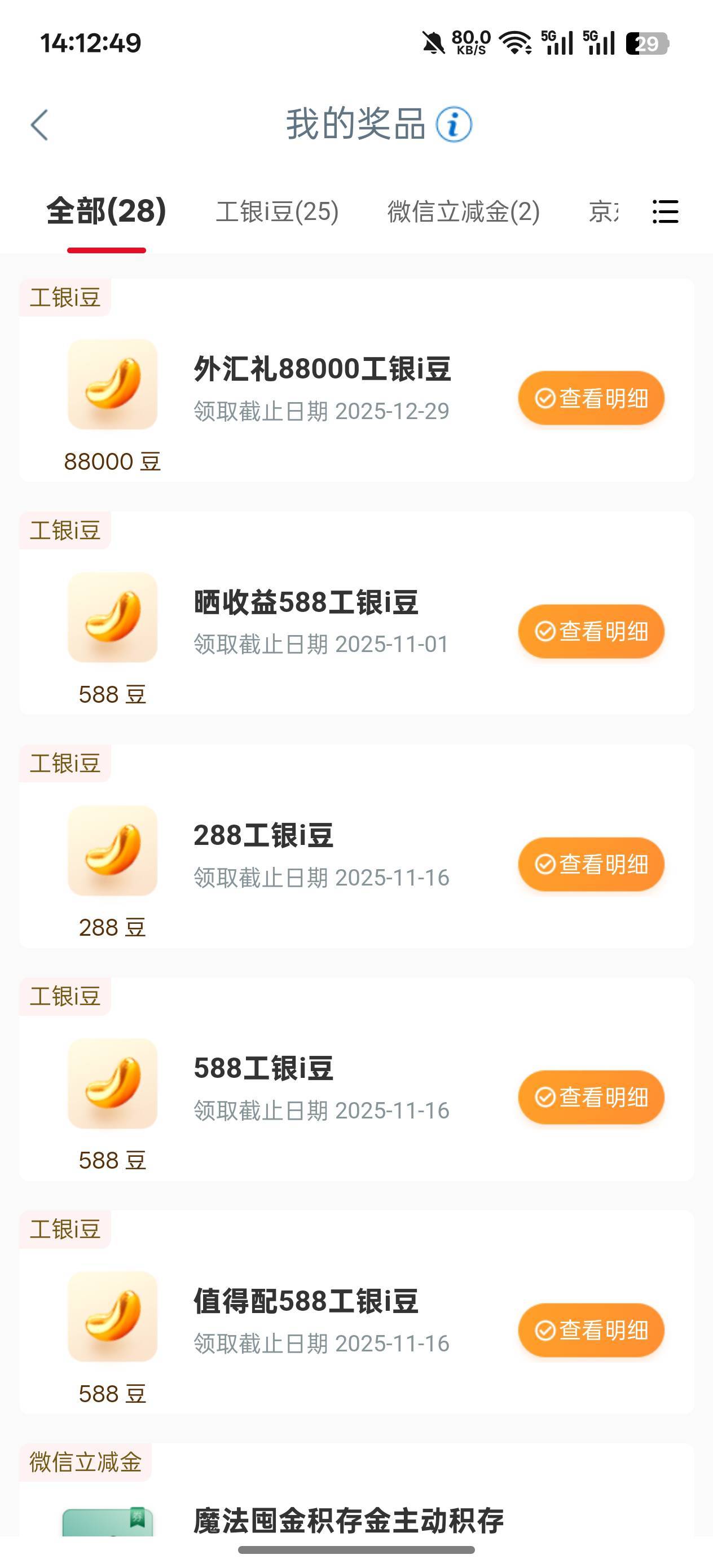Viewport: 713px width, 1568px height.
Task: Select the 全部(28) tab
Action: point(107,212)
